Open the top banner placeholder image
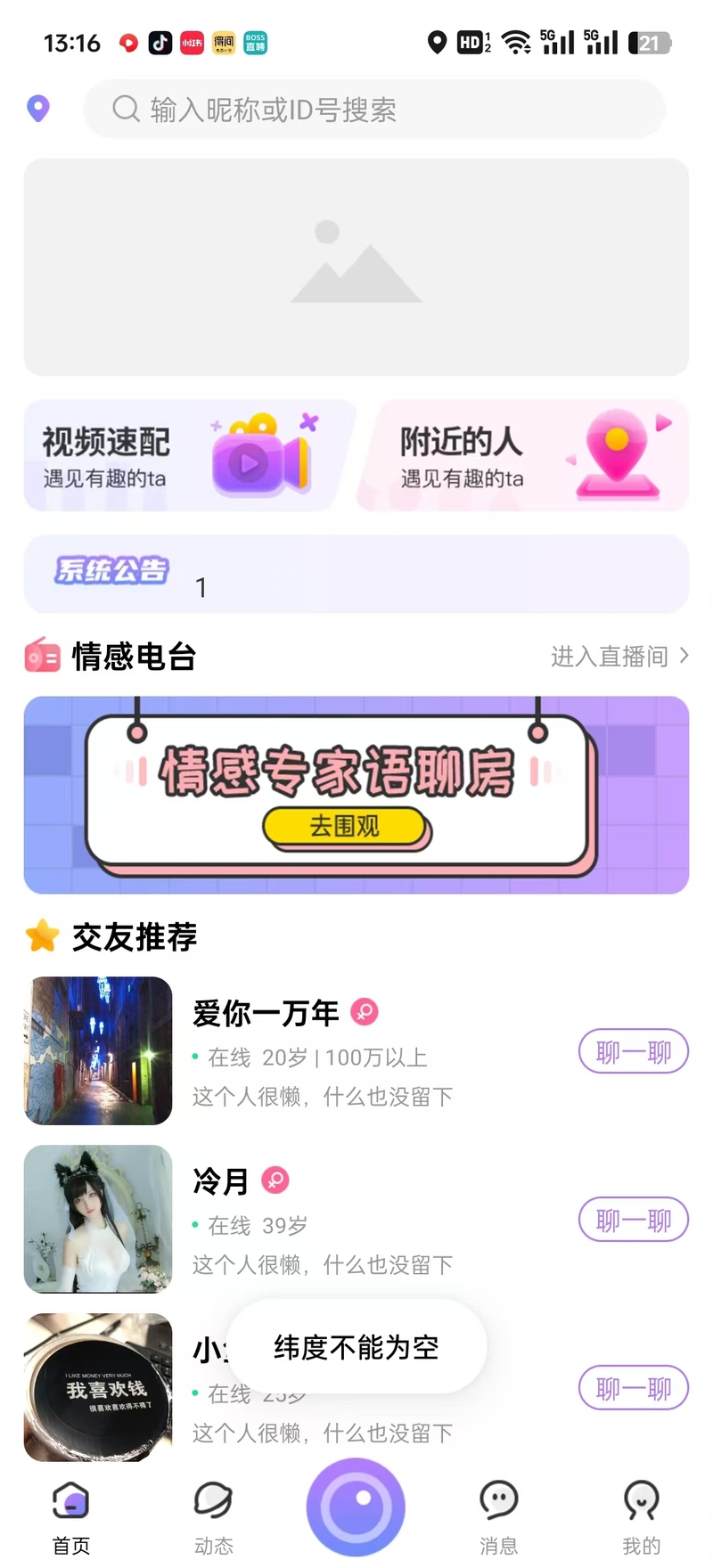713x1568 pixels. 356,267
